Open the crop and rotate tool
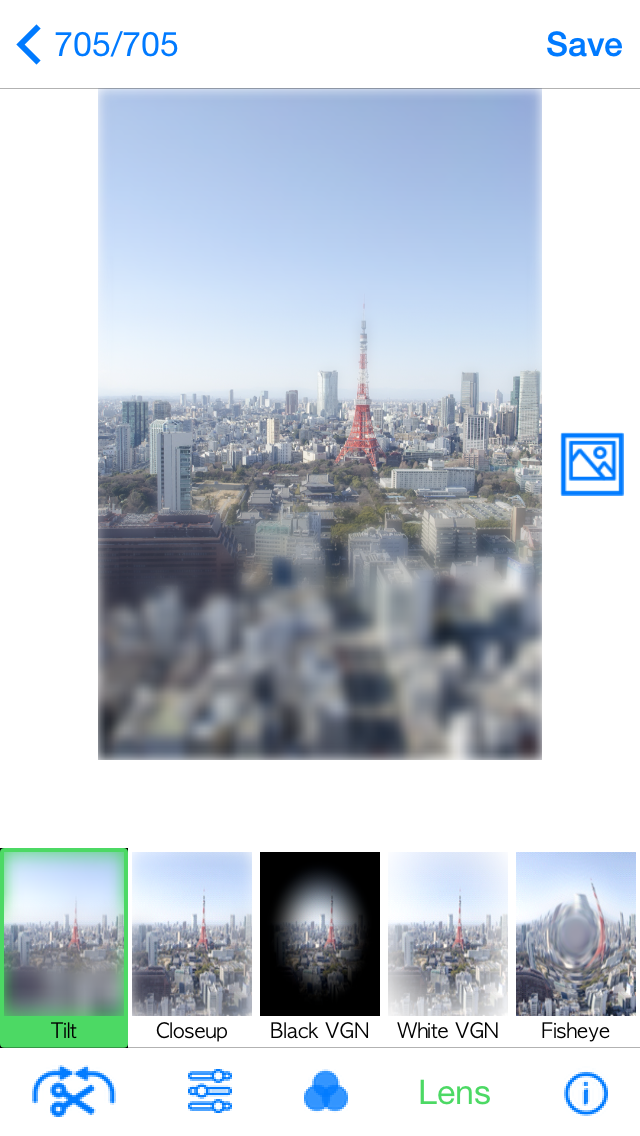Viewport: 640px width, 1136px height. click(74, 1091)
